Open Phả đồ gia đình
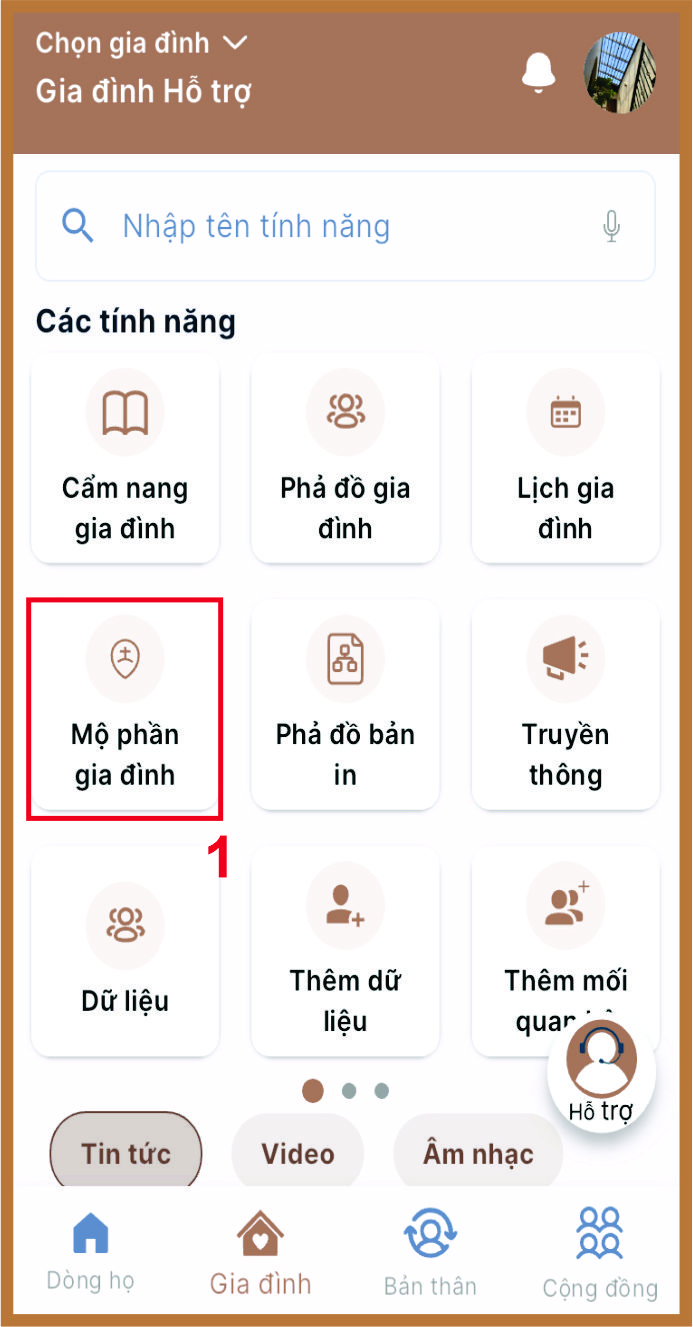 345,460
